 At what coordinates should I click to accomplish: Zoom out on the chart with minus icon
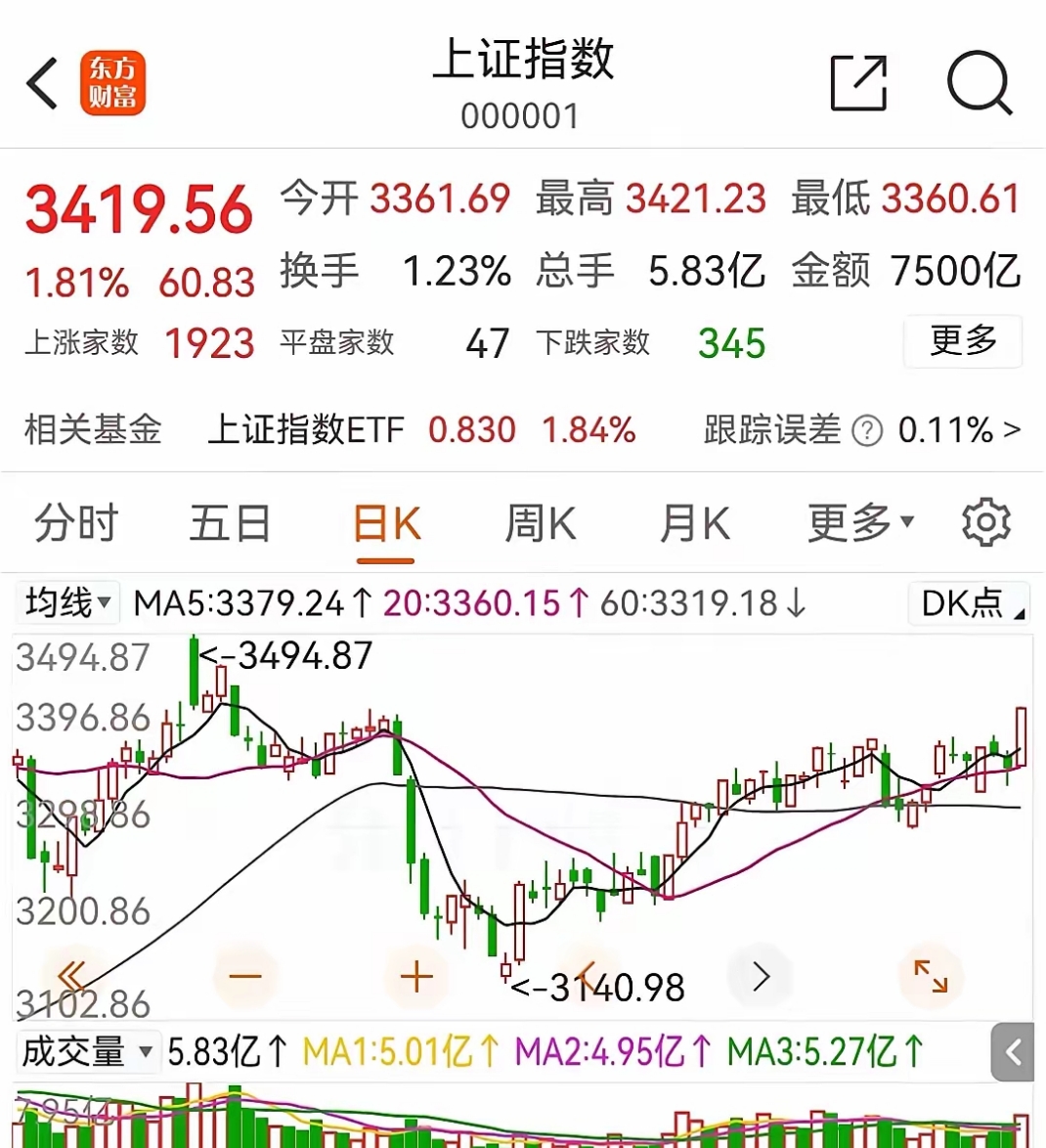244,975
